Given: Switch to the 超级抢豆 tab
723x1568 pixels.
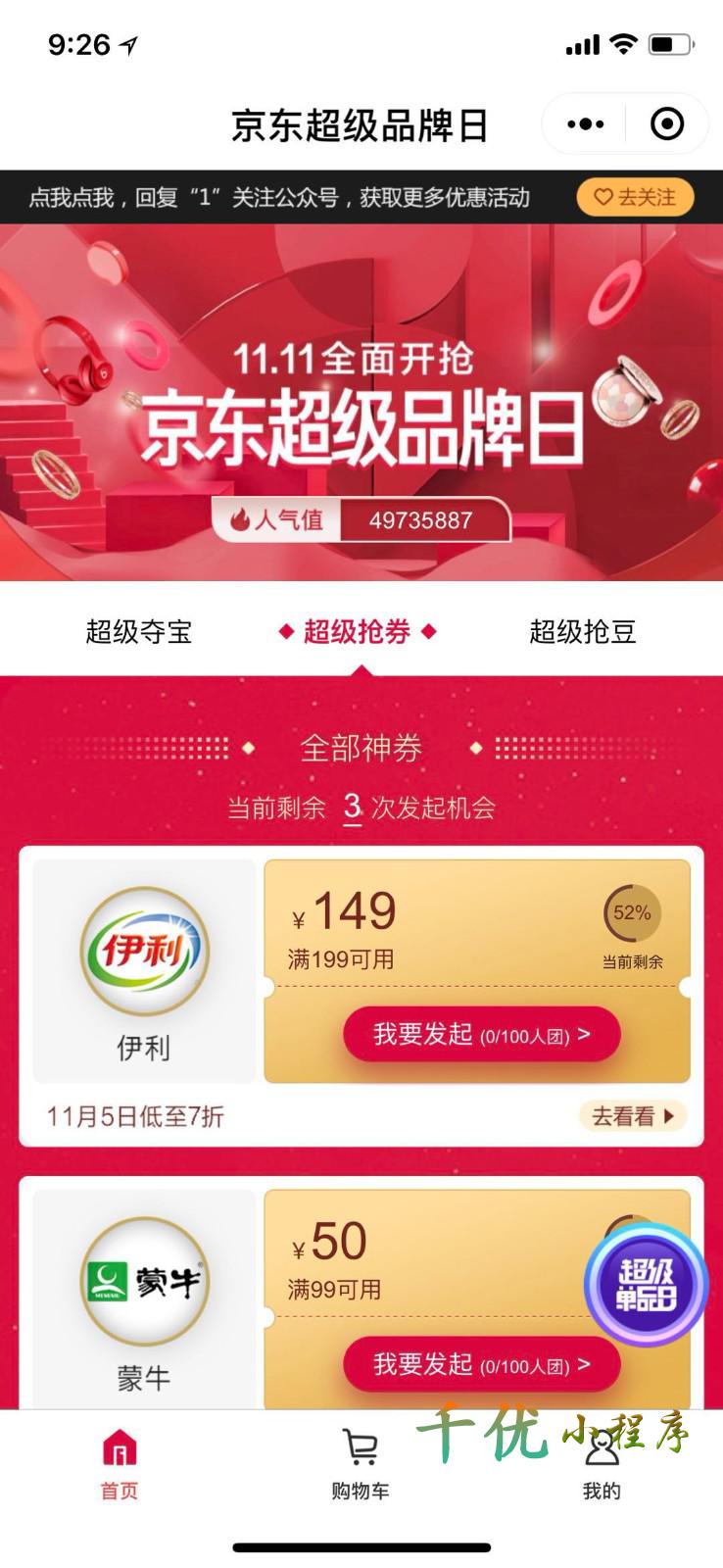Looking at the screenshot, I should point(583,632).
